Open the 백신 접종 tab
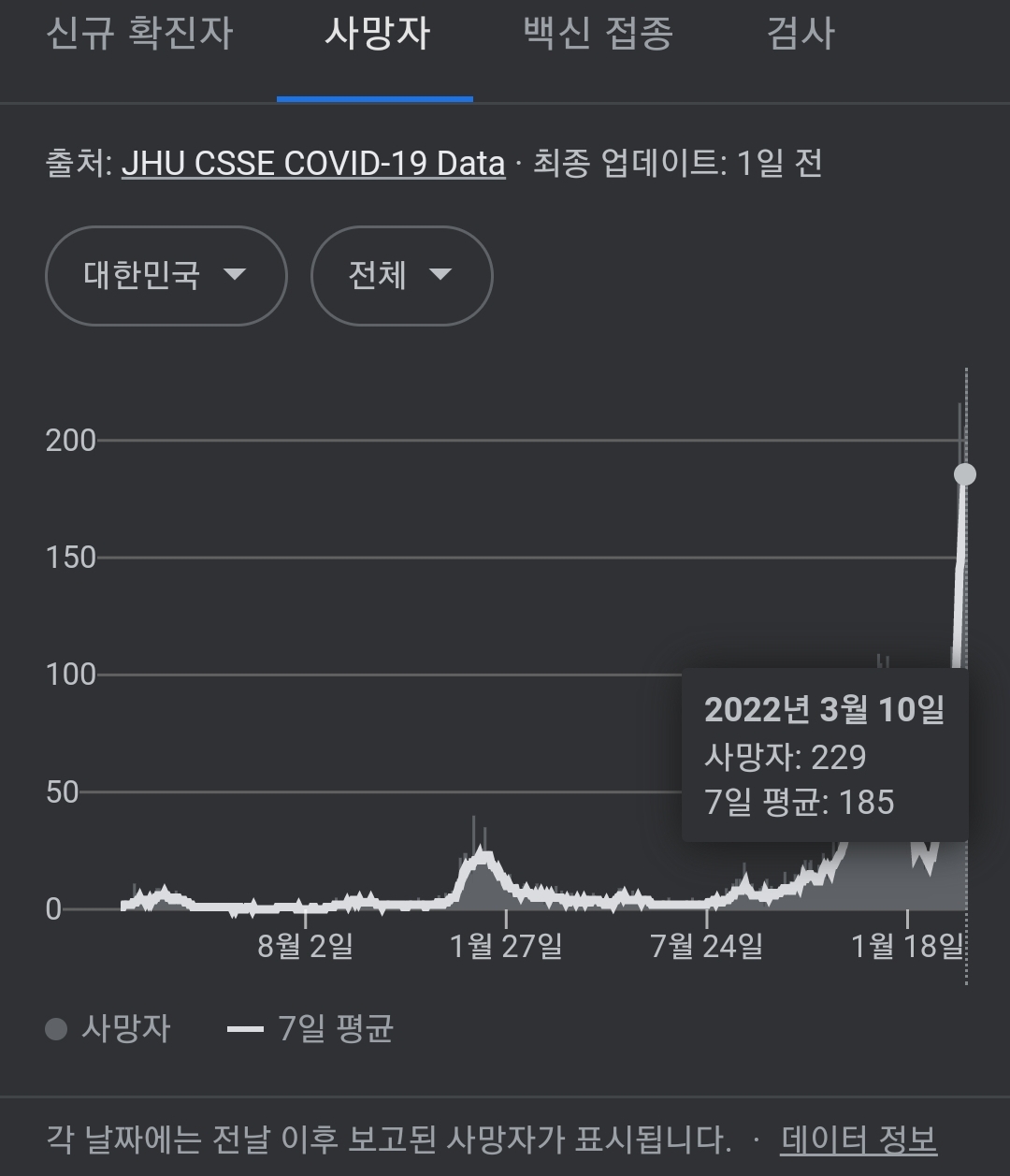The image size is (1010, 1176). [599, 35]
